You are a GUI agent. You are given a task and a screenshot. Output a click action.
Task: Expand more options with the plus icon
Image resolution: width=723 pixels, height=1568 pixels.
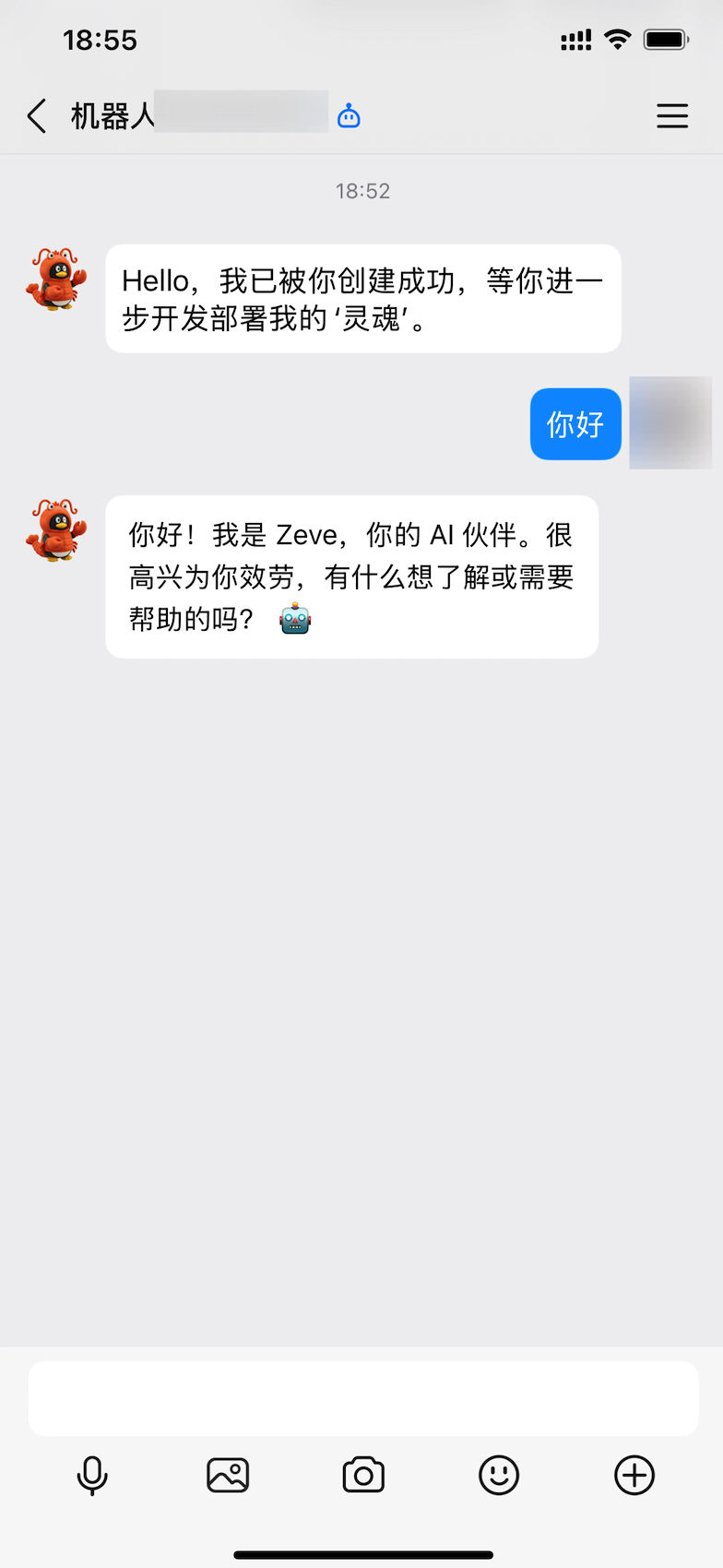click(634, 1475)
